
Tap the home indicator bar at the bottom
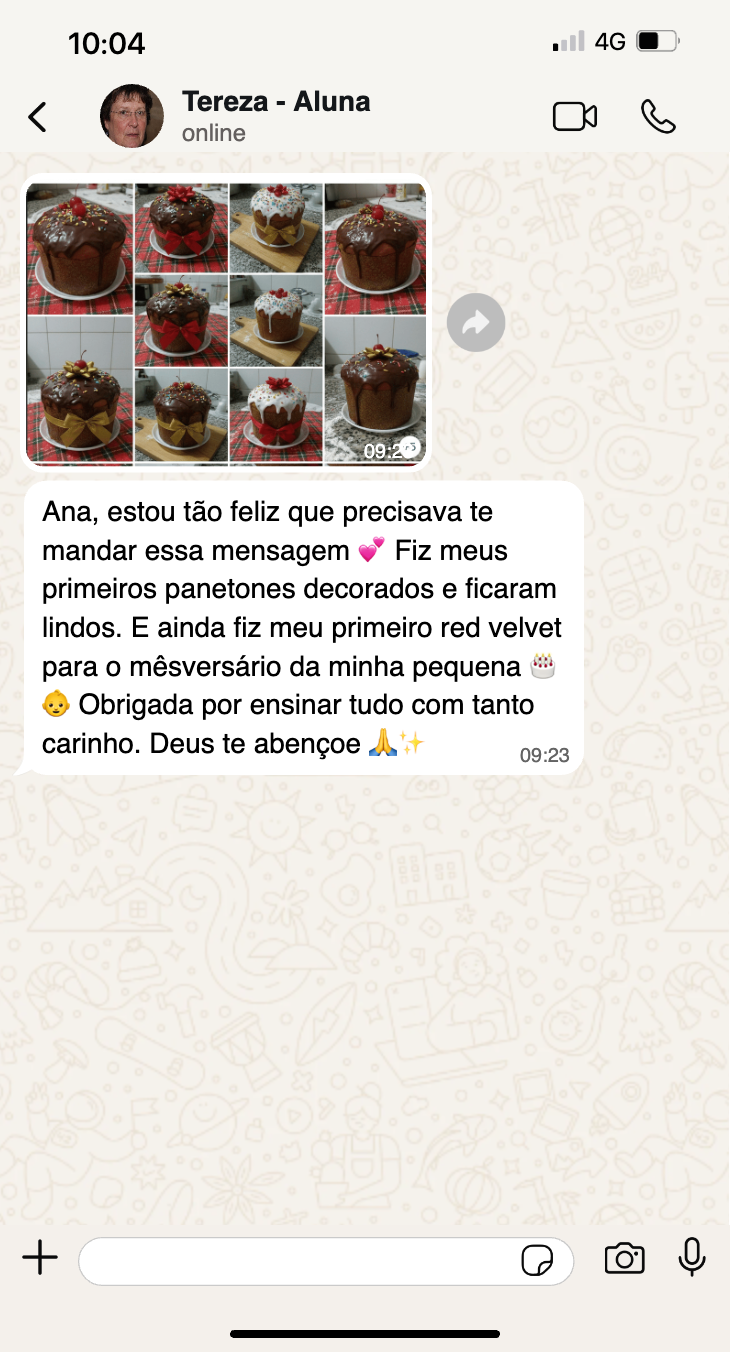[365, 1331]
